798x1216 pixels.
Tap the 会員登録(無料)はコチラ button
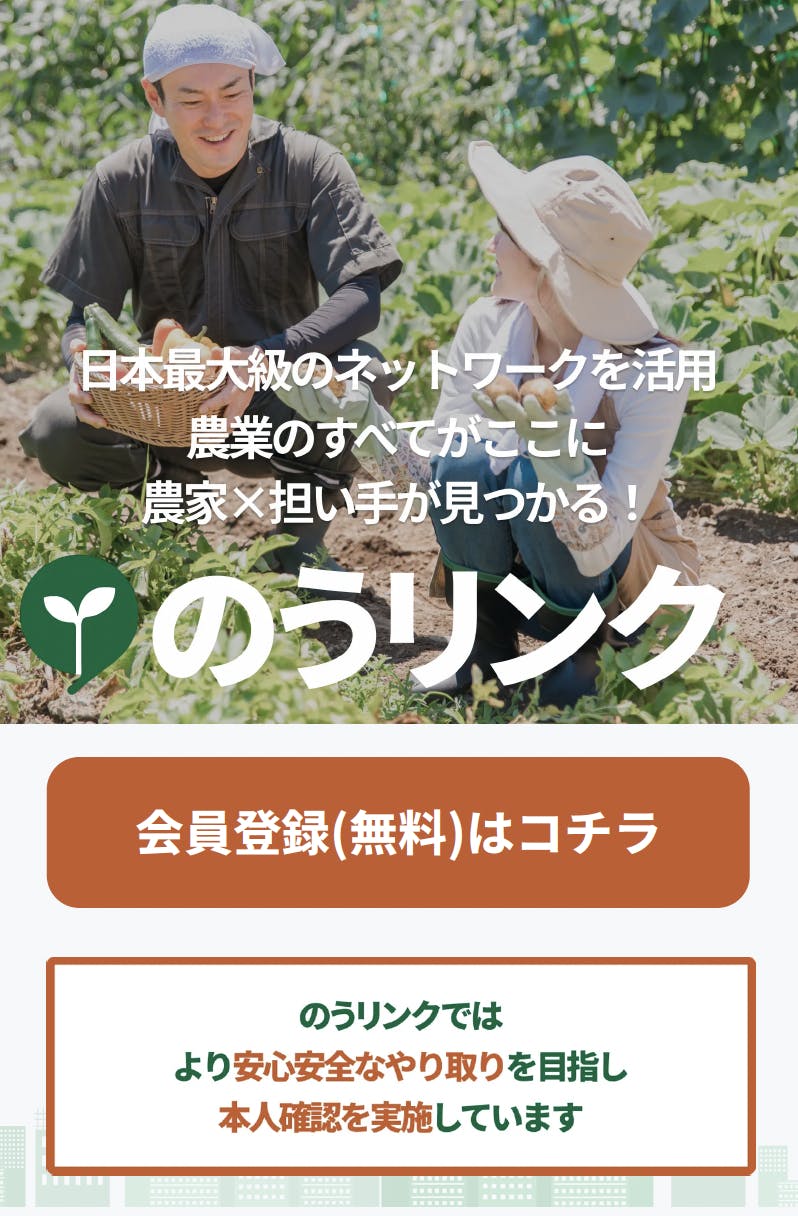(x=398, y=832)
